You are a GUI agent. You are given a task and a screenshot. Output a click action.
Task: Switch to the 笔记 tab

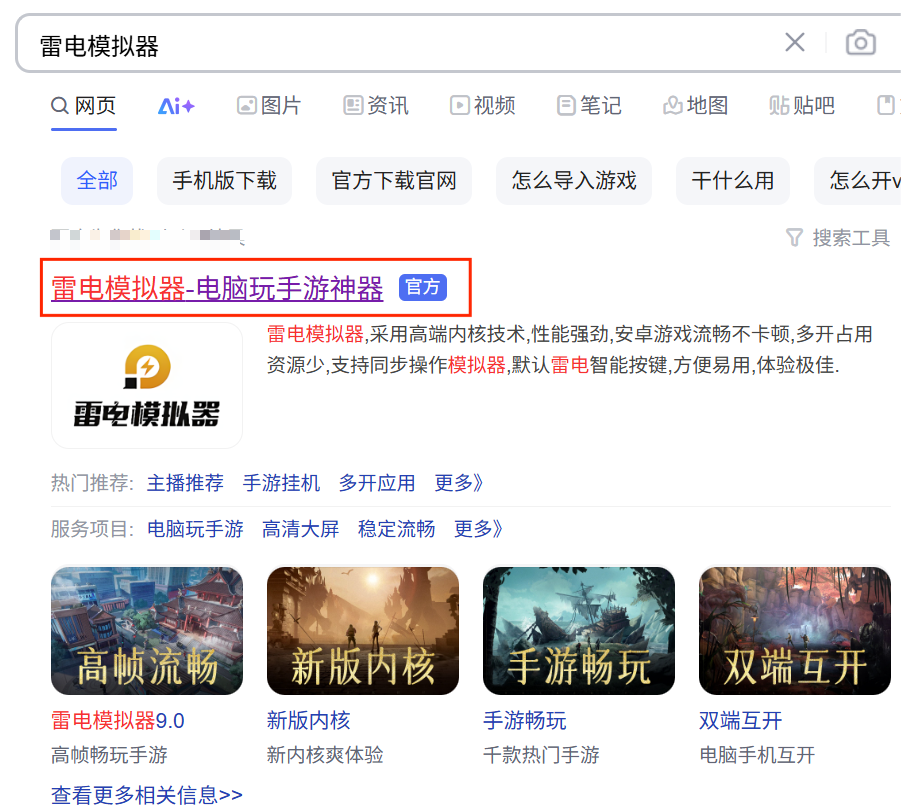589,105
